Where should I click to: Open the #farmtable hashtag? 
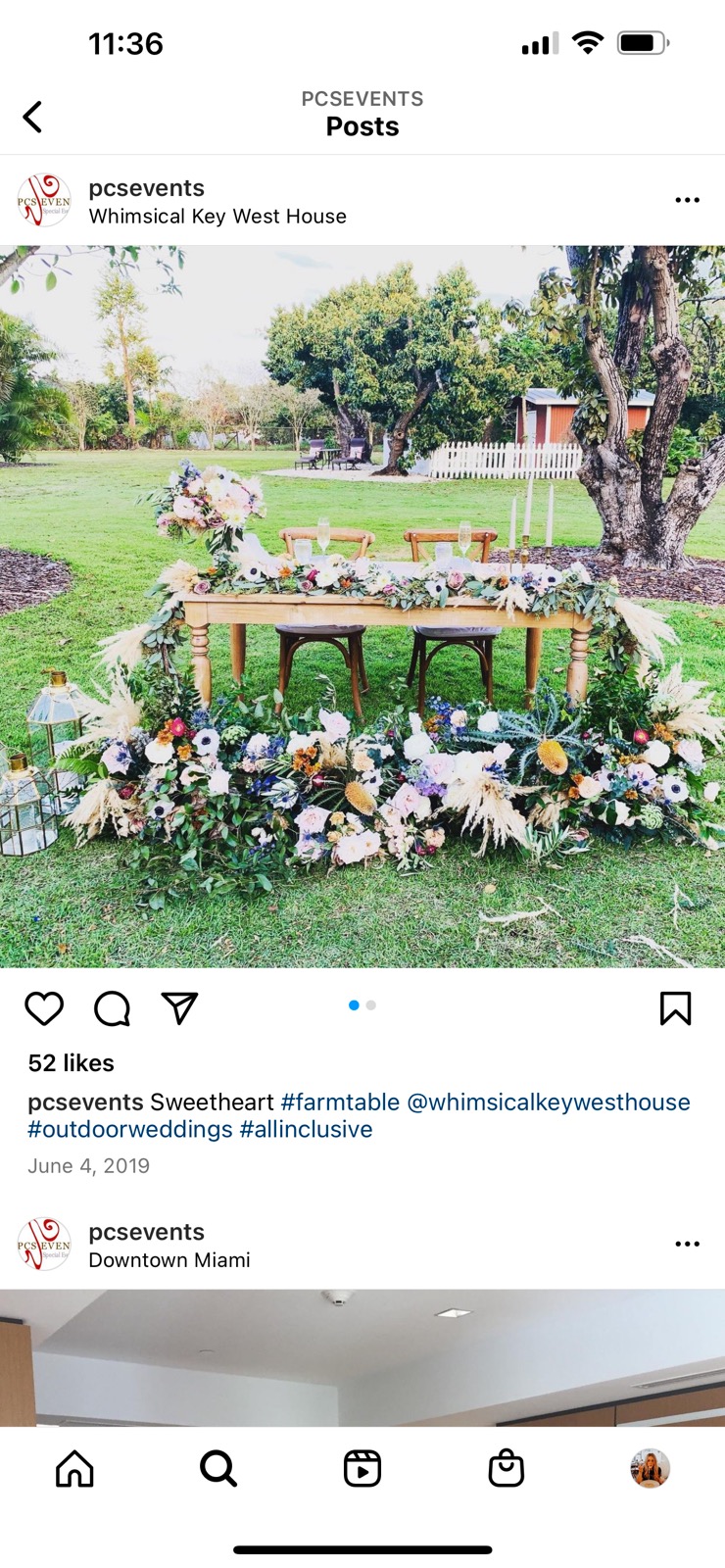tap(340, 1102)
